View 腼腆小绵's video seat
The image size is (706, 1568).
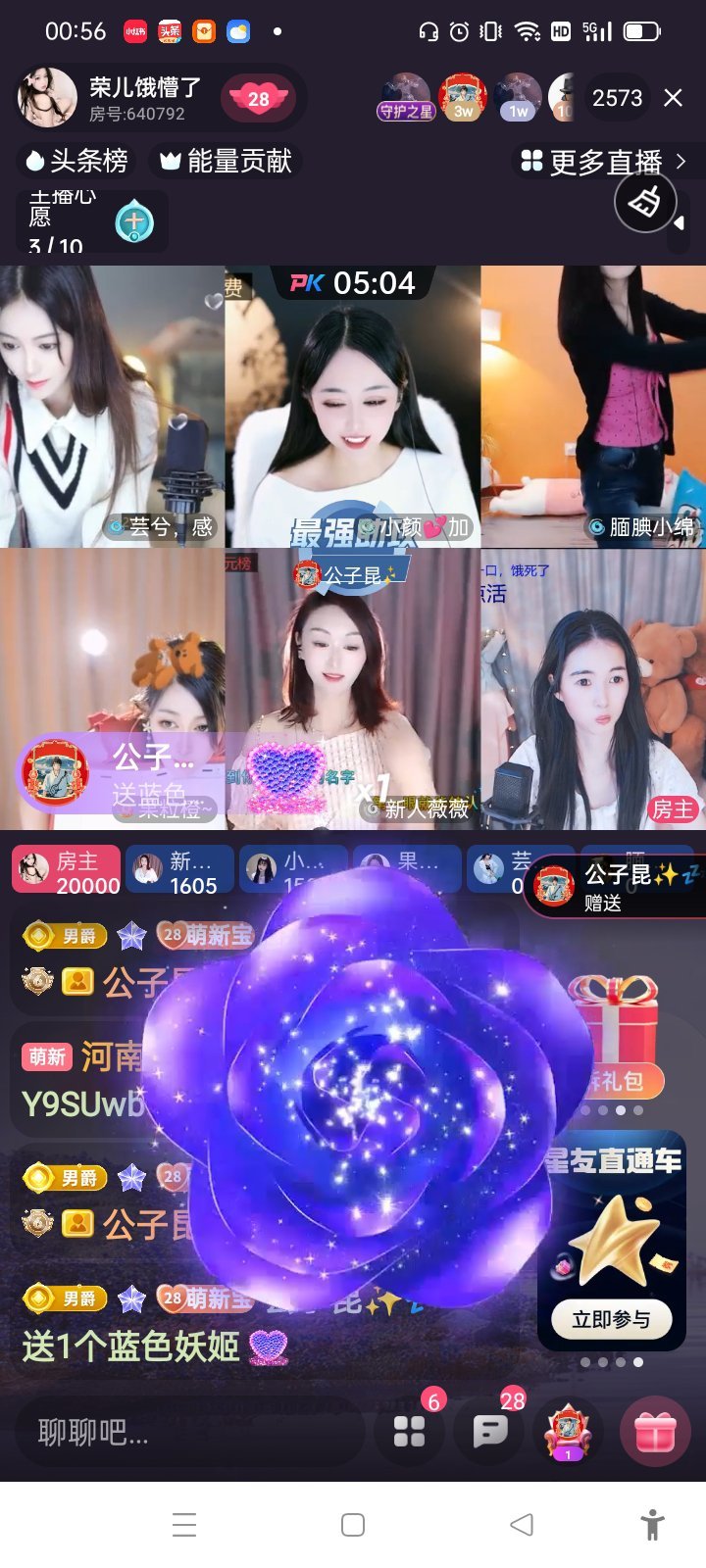(x=593, y=407)
